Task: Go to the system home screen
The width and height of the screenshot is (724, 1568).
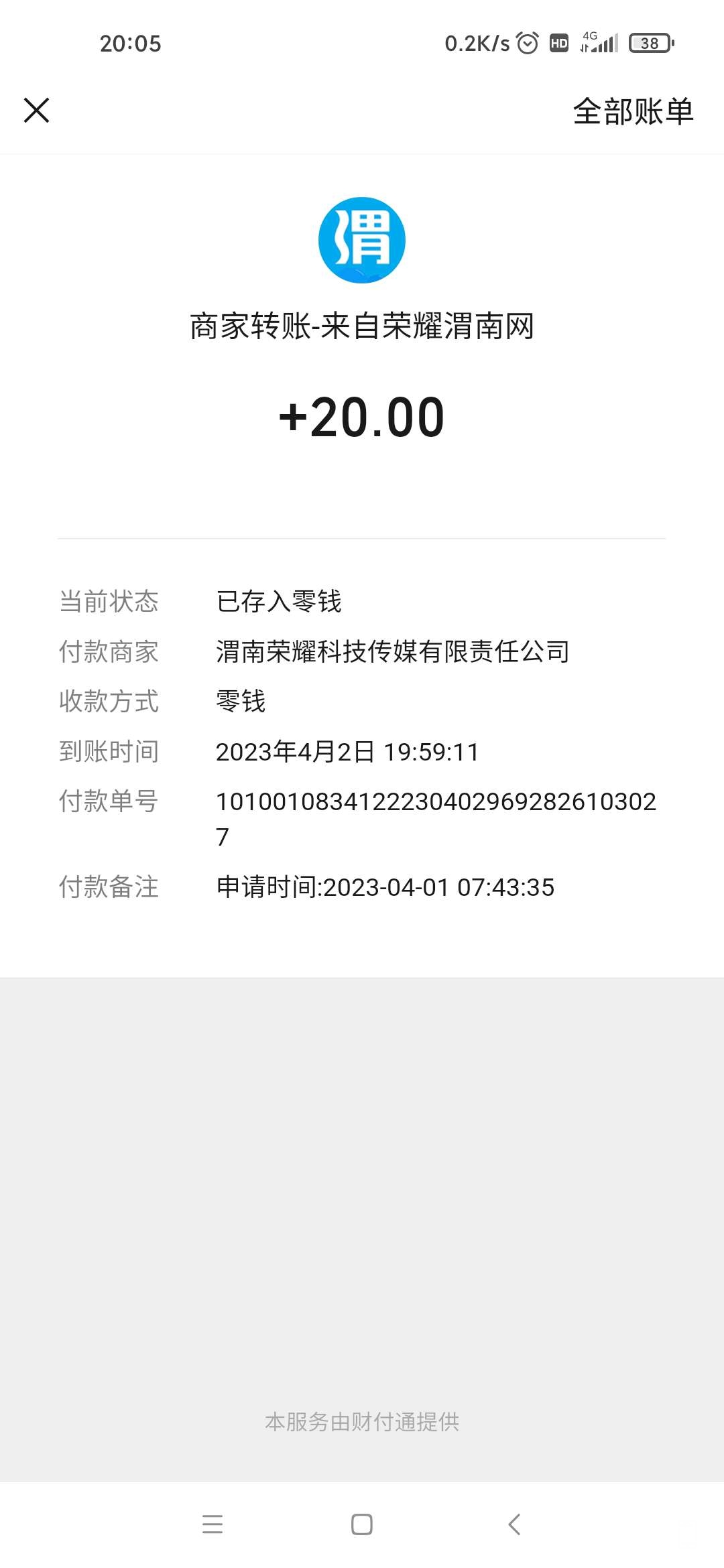Action: (x=362, y=1524)
